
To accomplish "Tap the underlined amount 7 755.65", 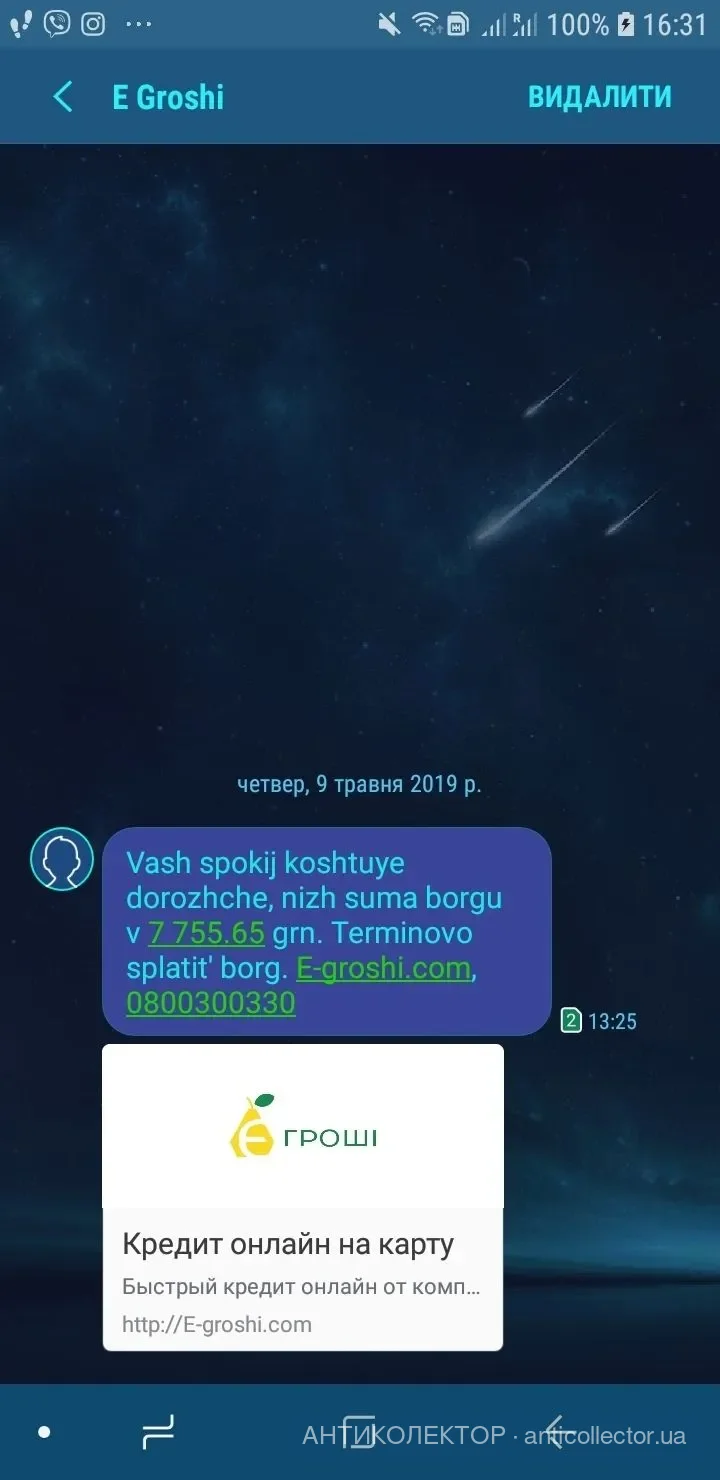I will click(206, 934).
